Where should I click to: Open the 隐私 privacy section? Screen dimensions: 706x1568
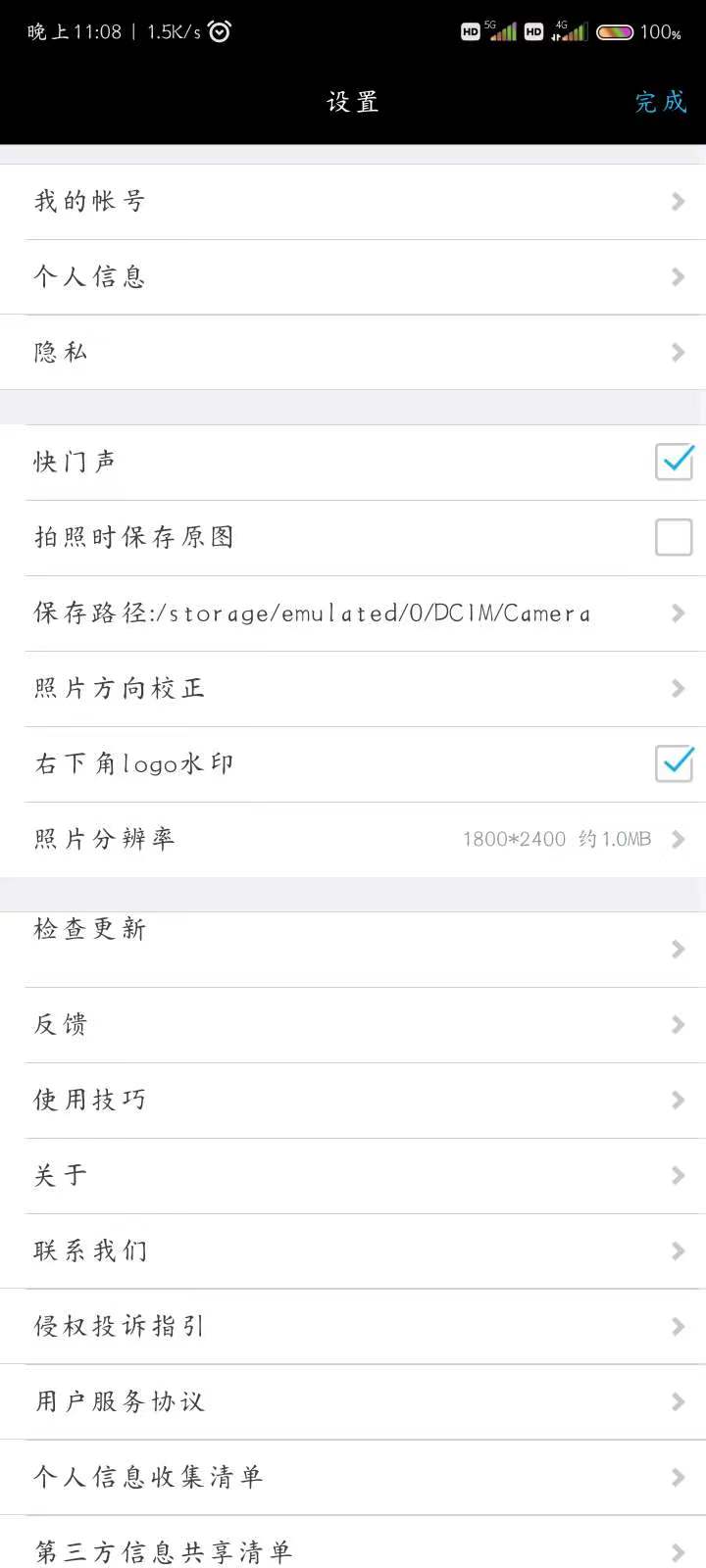coord(353,352)
